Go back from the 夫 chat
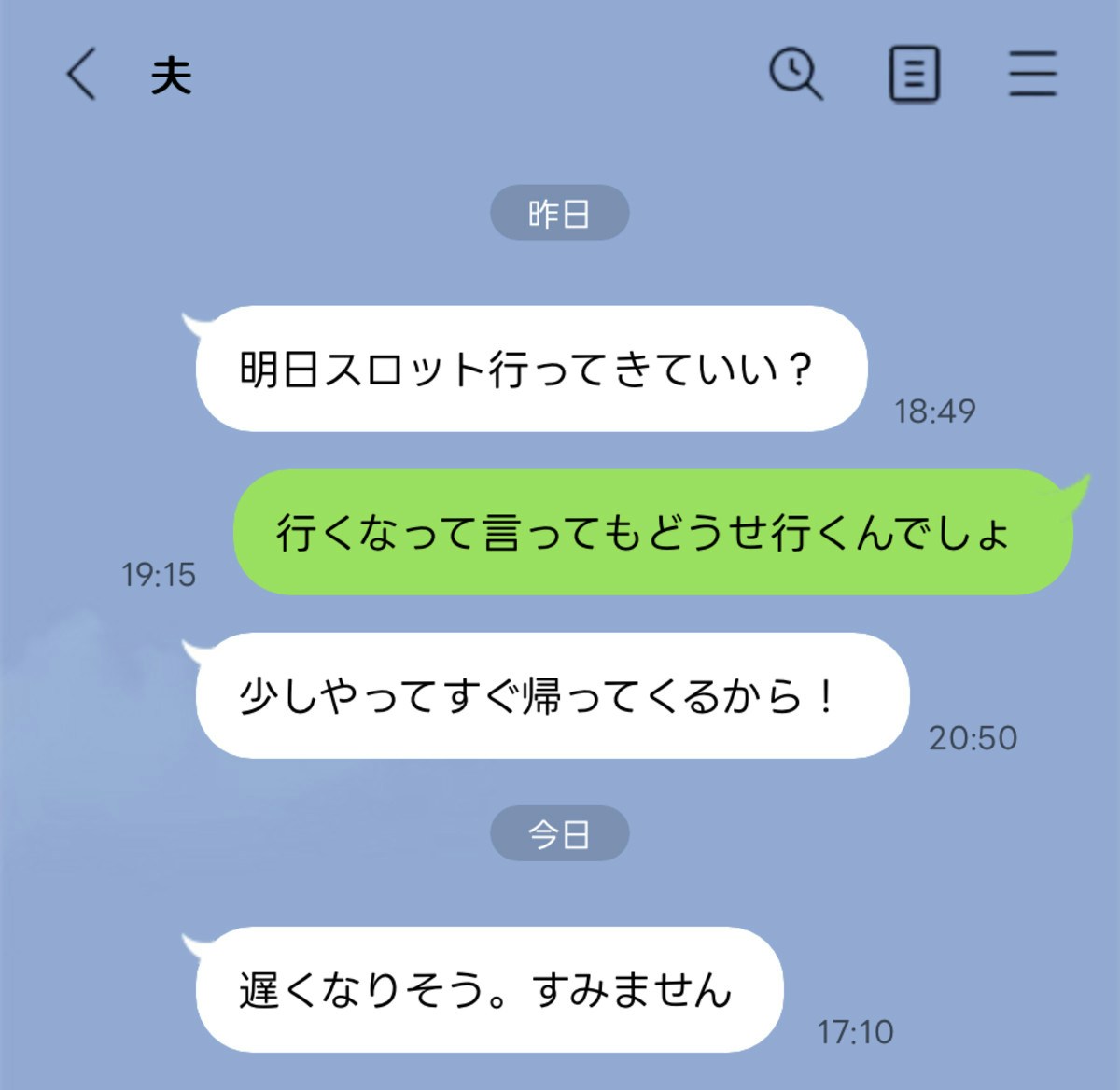The height and width of the screenshot is (1090, 1120). tap(81, 74)
